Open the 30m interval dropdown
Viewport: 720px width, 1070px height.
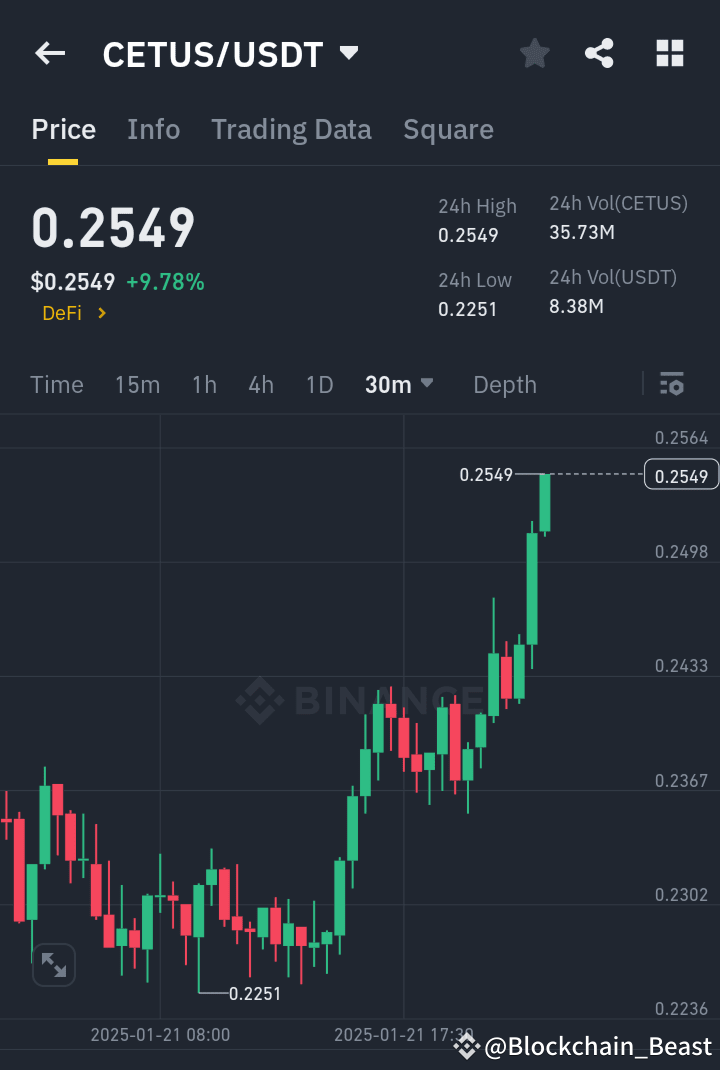399,384
